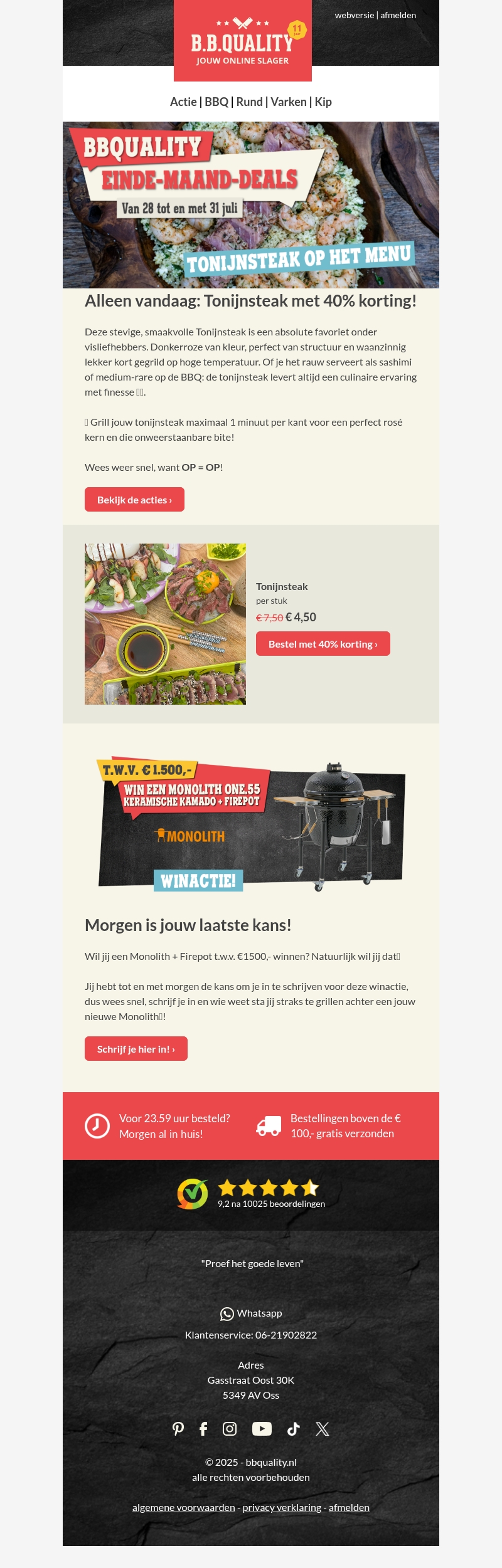
Task: Open the Tonijnsteak product photo
Action: [165, 624]
